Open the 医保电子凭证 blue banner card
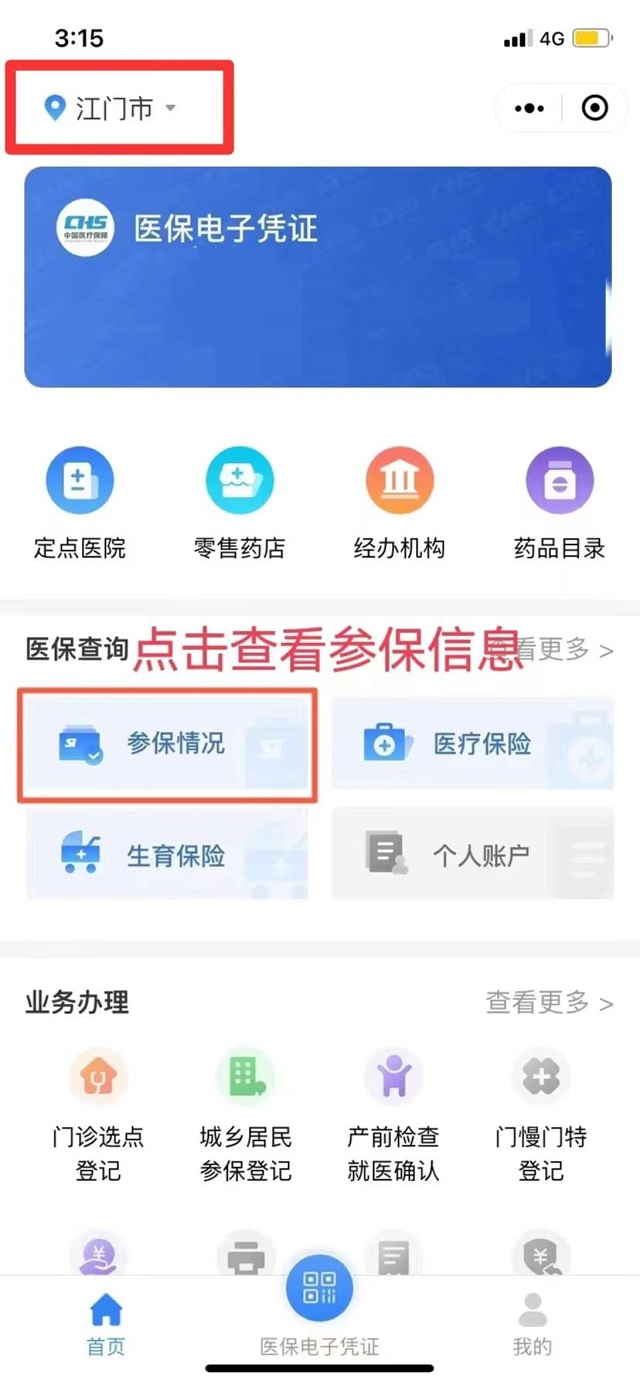This screenshot has width=640, height=1385. click(x=318, y=276)
